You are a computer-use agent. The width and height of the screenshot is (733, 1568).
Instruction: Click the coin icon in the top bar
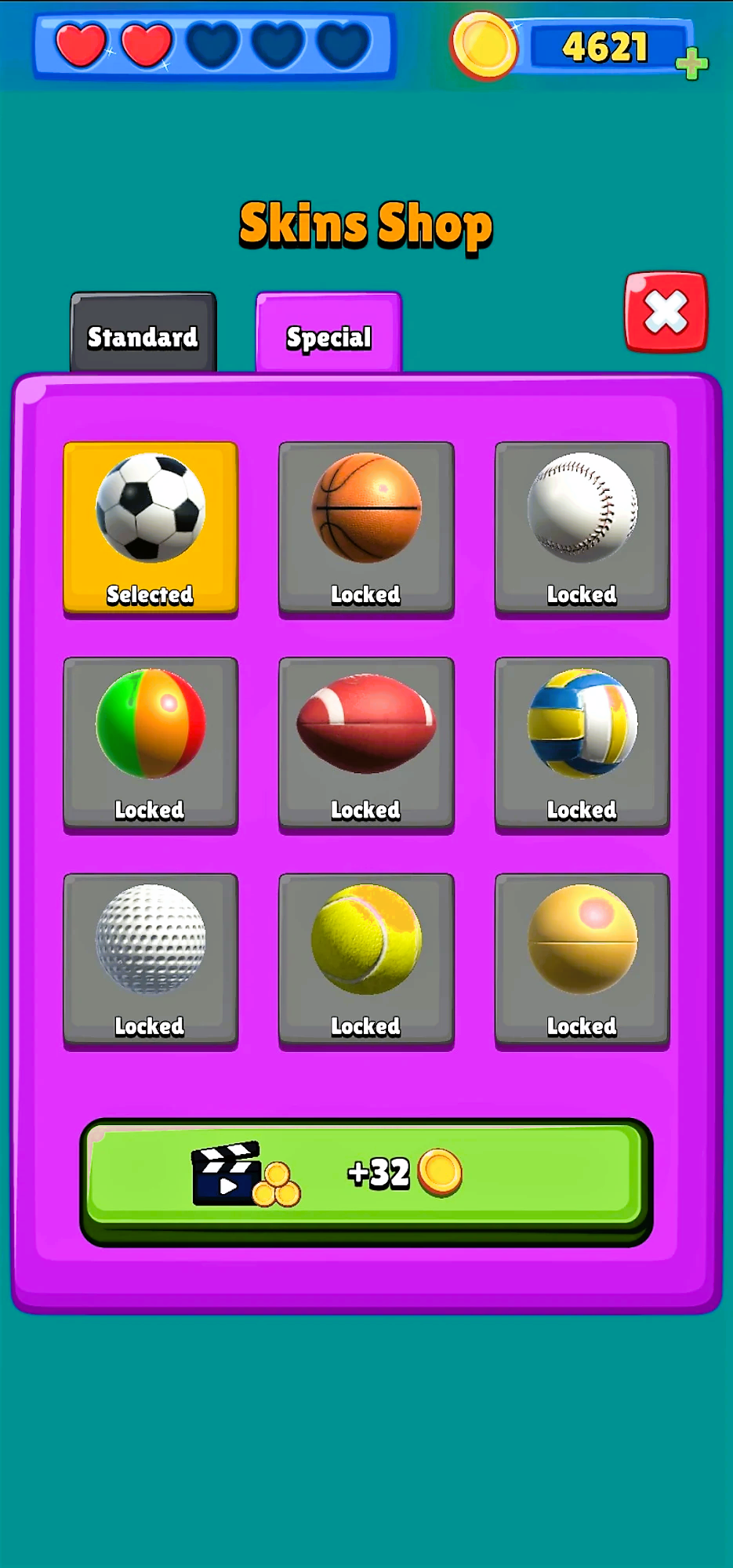(x=486, y=47)
